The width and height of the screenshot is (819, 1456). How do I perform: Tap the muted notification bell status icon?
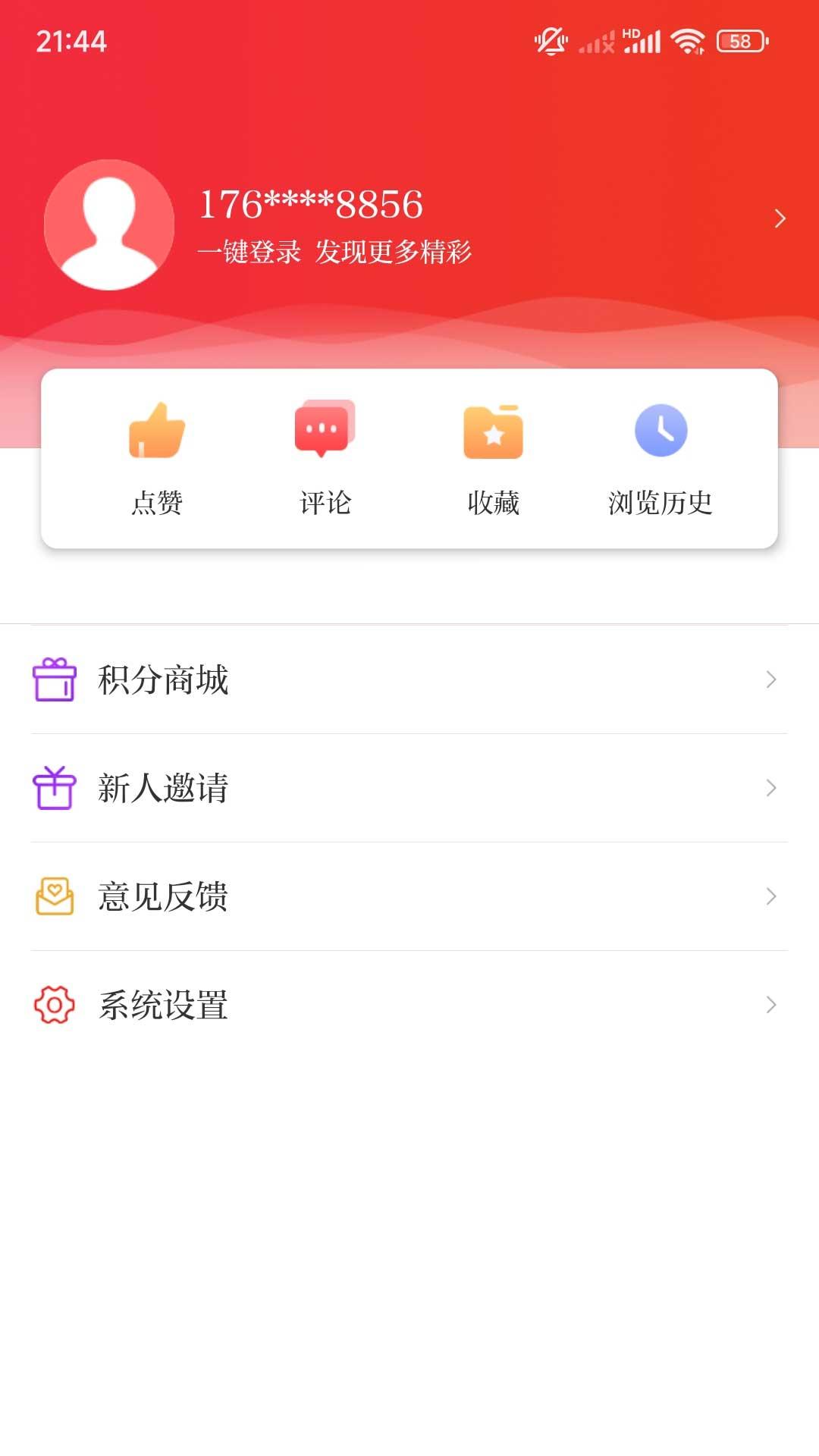[551, 42]
